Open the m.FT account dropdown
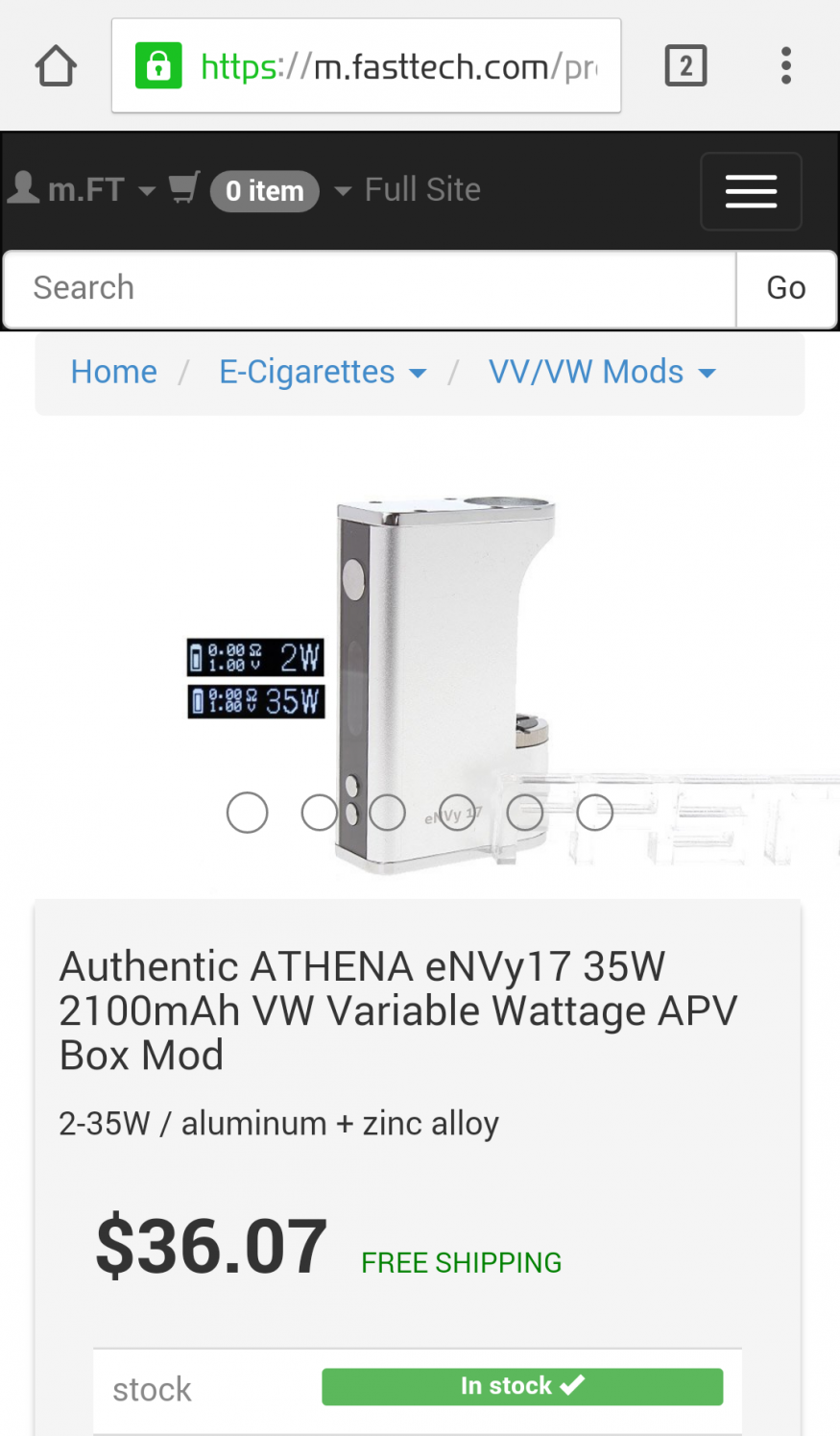Viewport: 840px width, 1436px height. pos(82,189)
